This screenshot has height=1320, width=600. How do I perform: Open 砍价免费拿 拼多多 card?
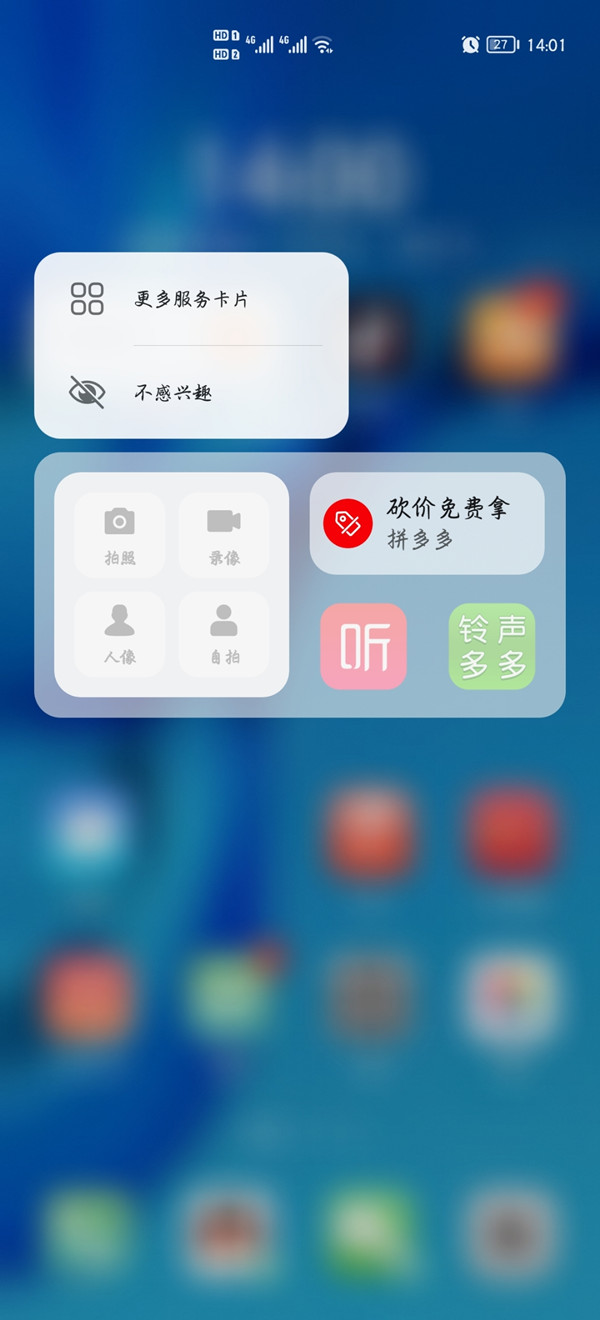point(427,523)
